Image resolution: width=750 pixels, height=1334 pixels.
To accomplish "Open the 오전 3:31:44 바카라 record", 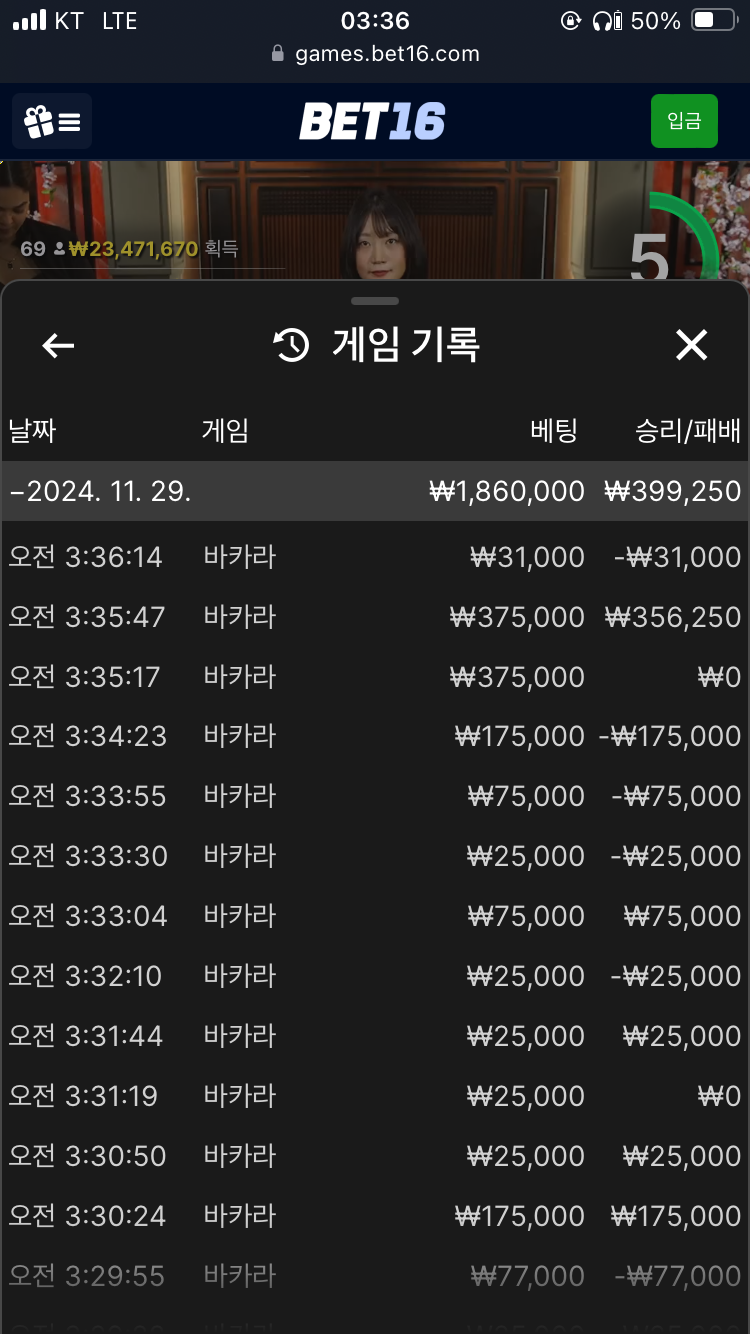I will 375,1036.
